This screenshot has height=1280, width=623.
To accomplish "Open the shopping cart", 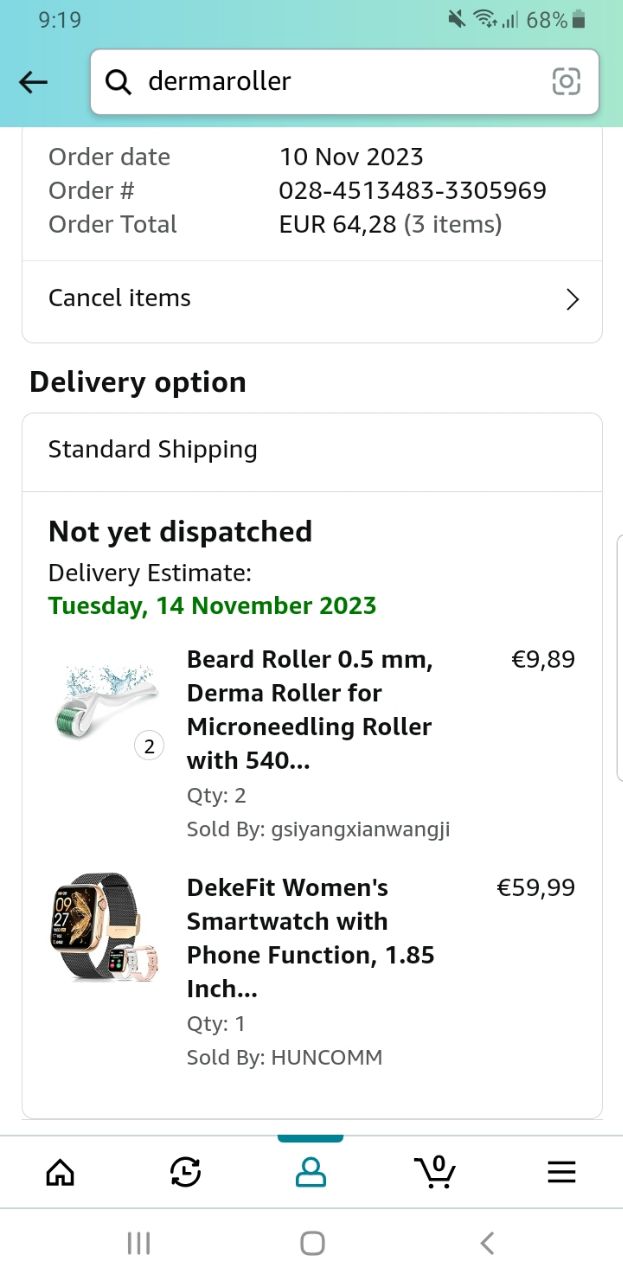I will pyautogui.click(x=436, y=1171).
